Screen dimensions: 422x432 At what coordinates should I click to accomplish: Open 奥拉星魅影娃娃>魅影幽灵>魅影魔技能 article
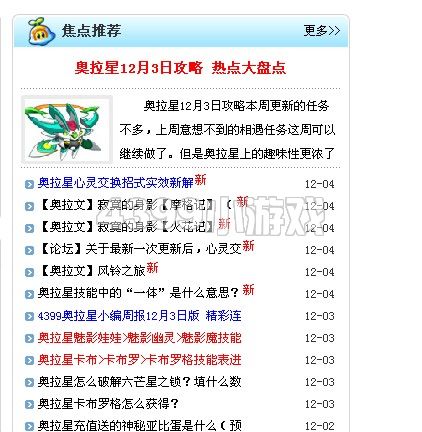(x=139, y=337)
